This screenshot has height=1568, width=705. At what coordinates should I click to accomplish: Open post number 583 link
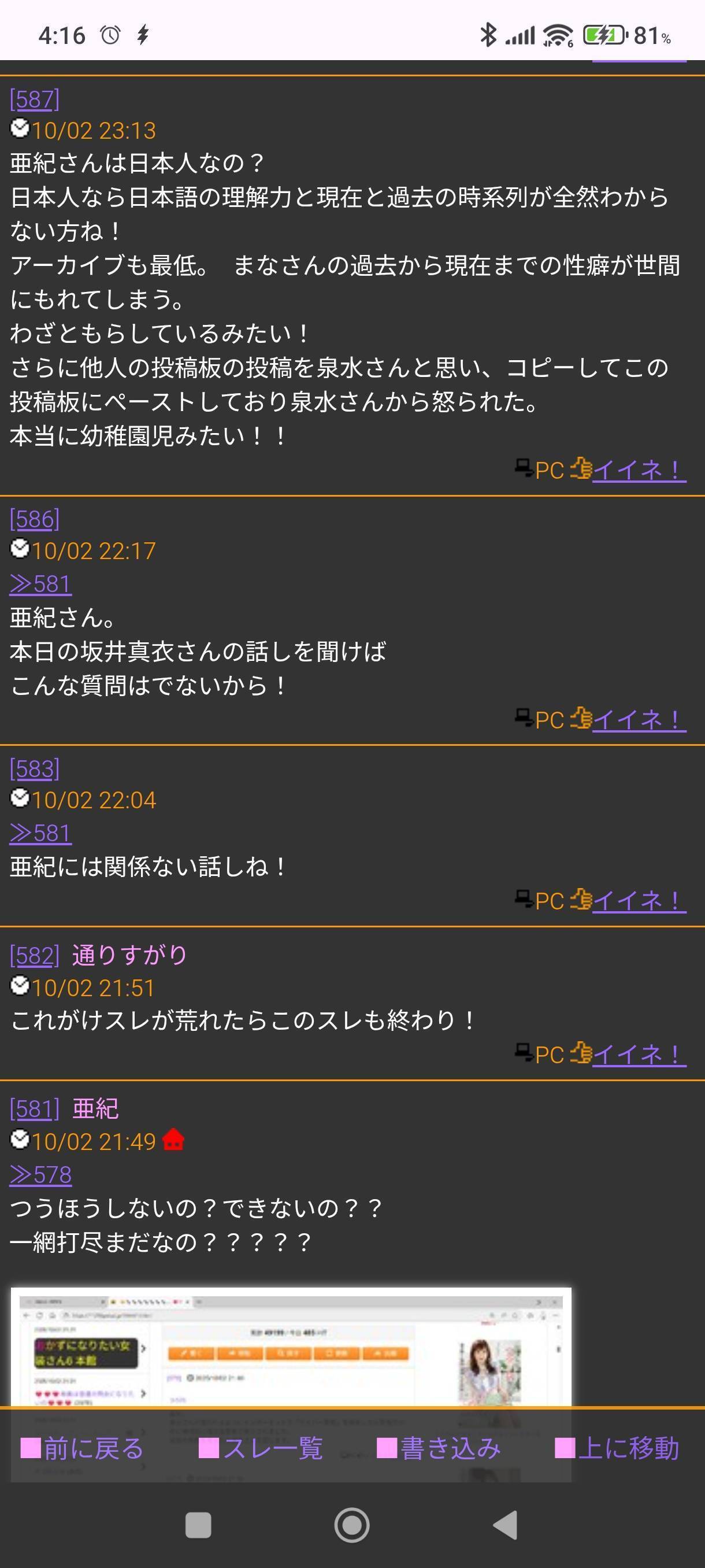click(x=35, y=769)
